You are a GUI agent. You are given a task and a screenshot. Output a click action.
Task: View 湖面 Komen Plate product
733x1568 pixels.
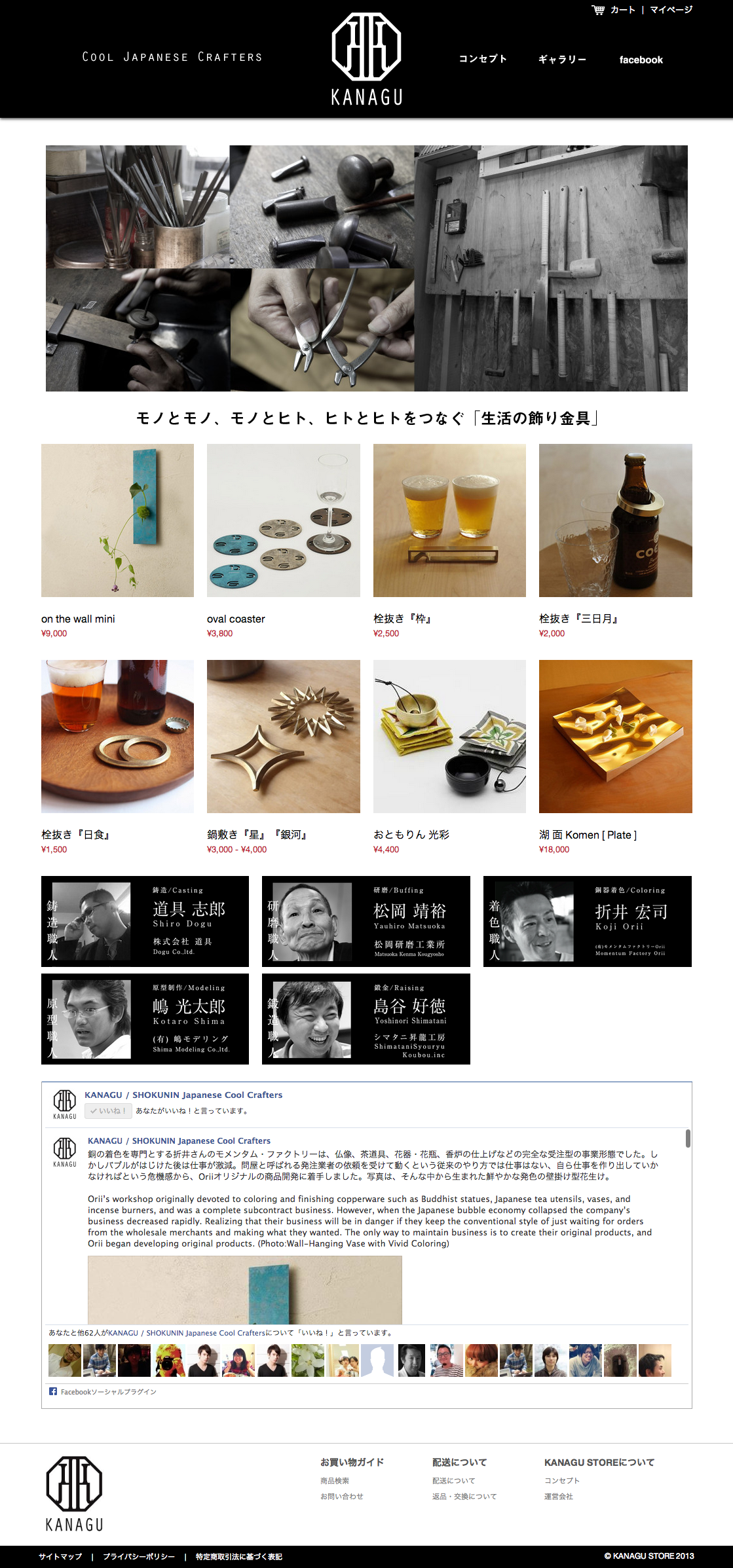click(615, 737)
